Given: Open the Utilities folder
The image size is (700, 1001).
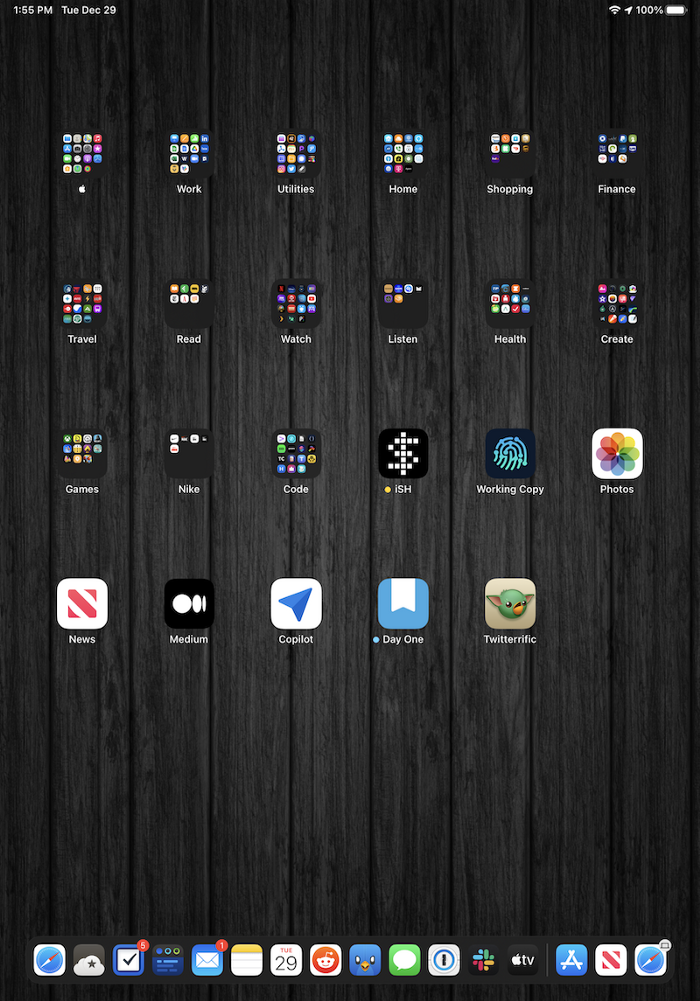Looking at the screenshot, I should [296, 154].
